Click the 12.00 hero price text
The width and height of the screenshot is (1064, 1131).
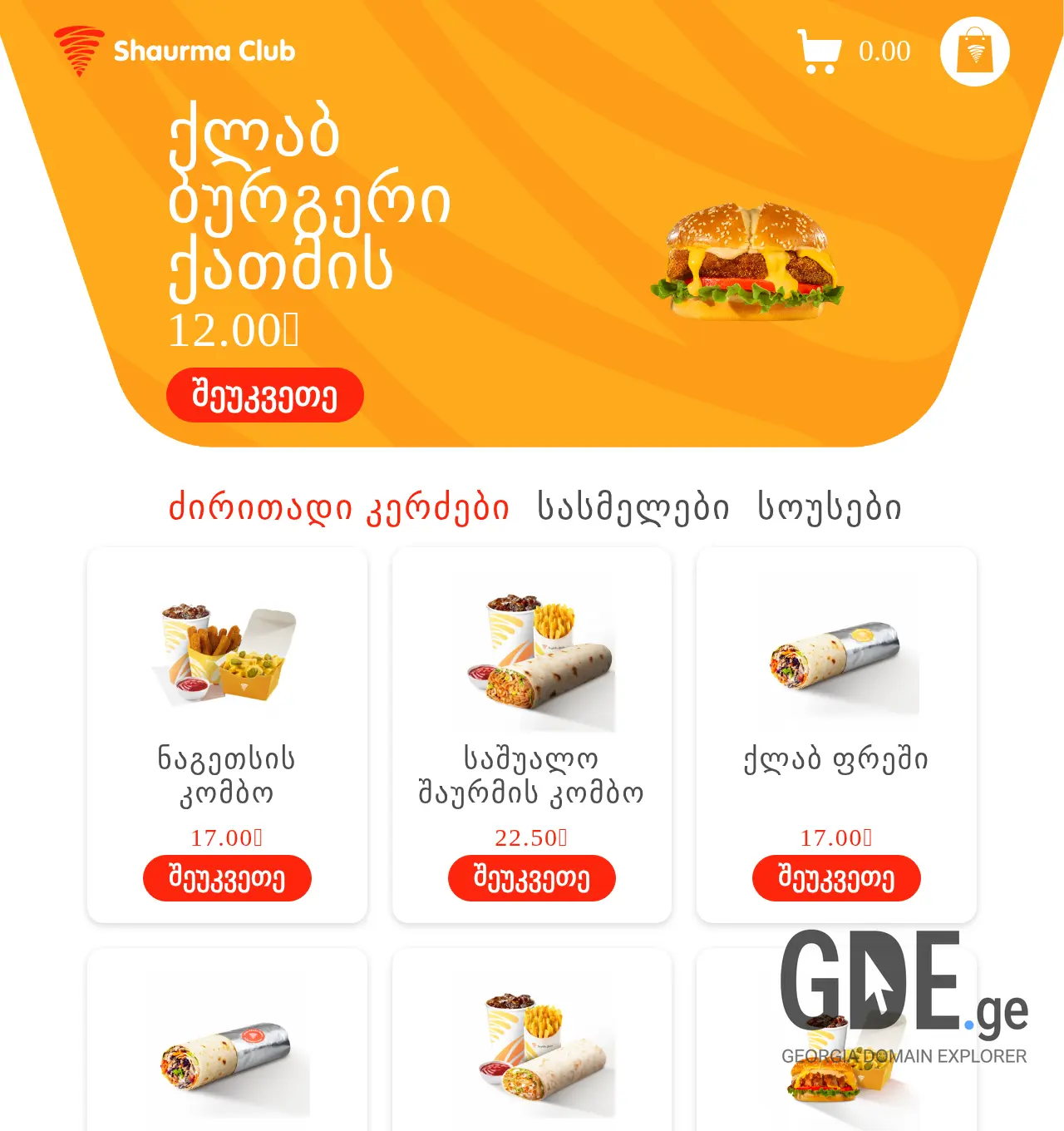[233, 333]
